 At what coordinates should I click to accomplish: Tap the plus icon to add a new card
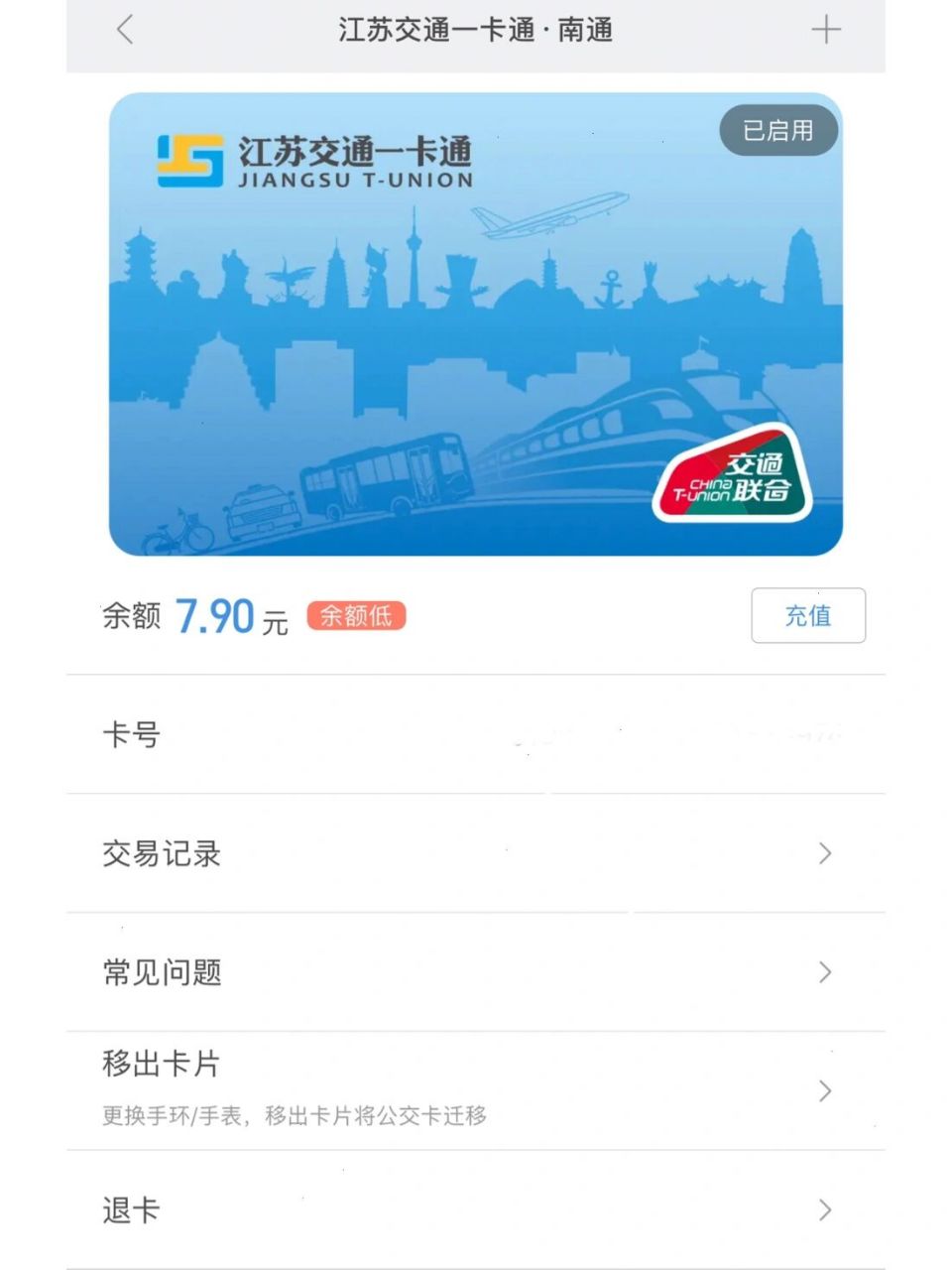(825, 31)
